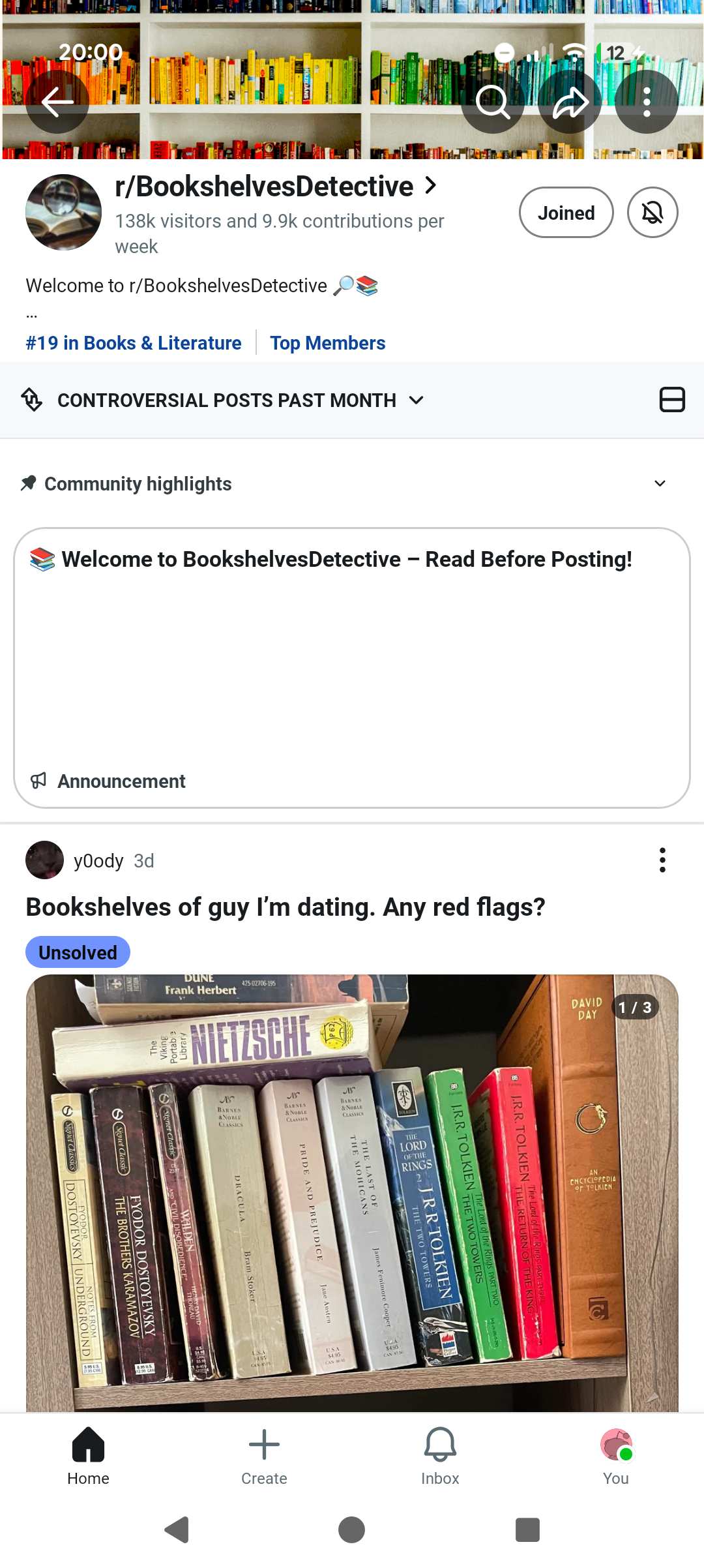Open y0ody's post options menu
This screenshot has width=704, height=1568.
tap(662, 860)
